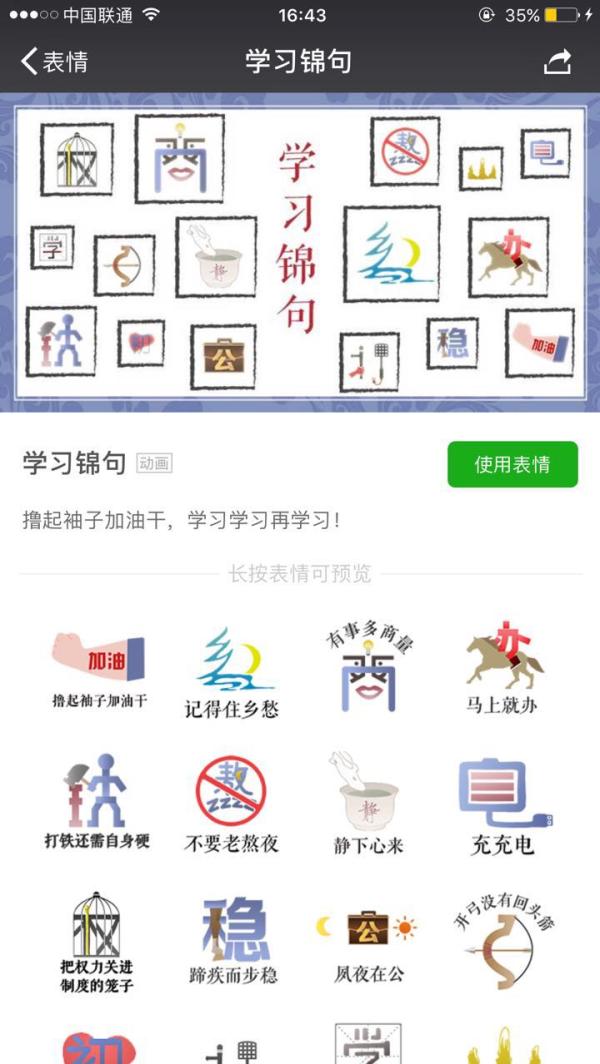This screenshot has height=1064, width=600.
Task: Tap the 使用表情 button
Action: click(x=512, y=464)
